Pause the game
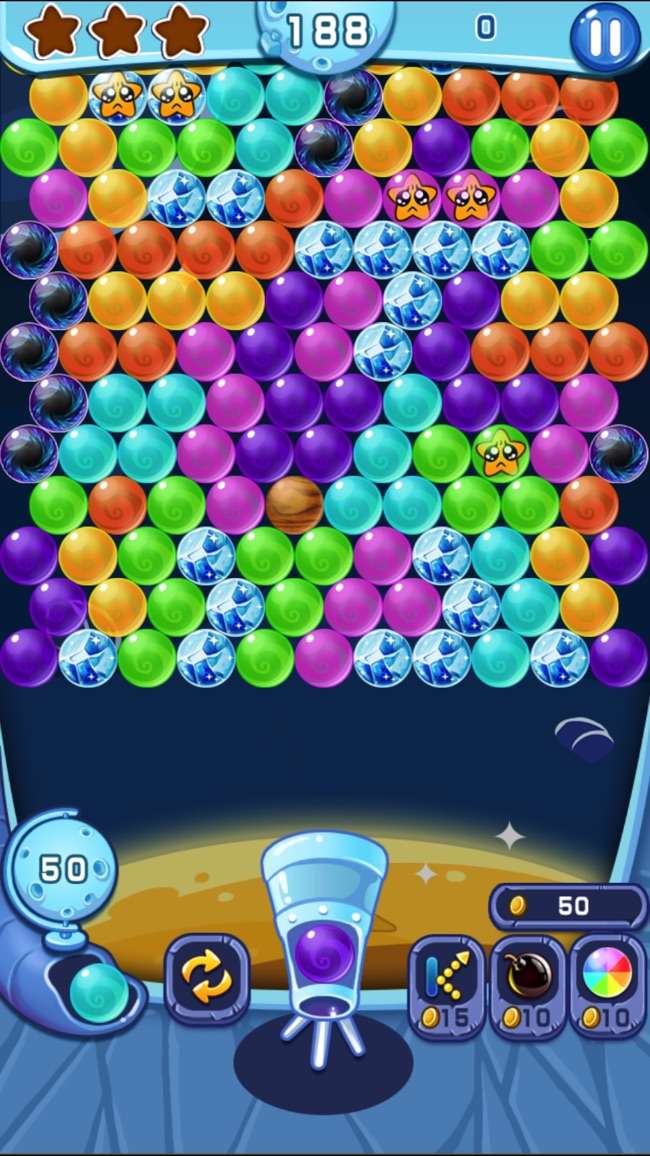This screenshot has height=1156, width=650. click(x=604, y=37)
